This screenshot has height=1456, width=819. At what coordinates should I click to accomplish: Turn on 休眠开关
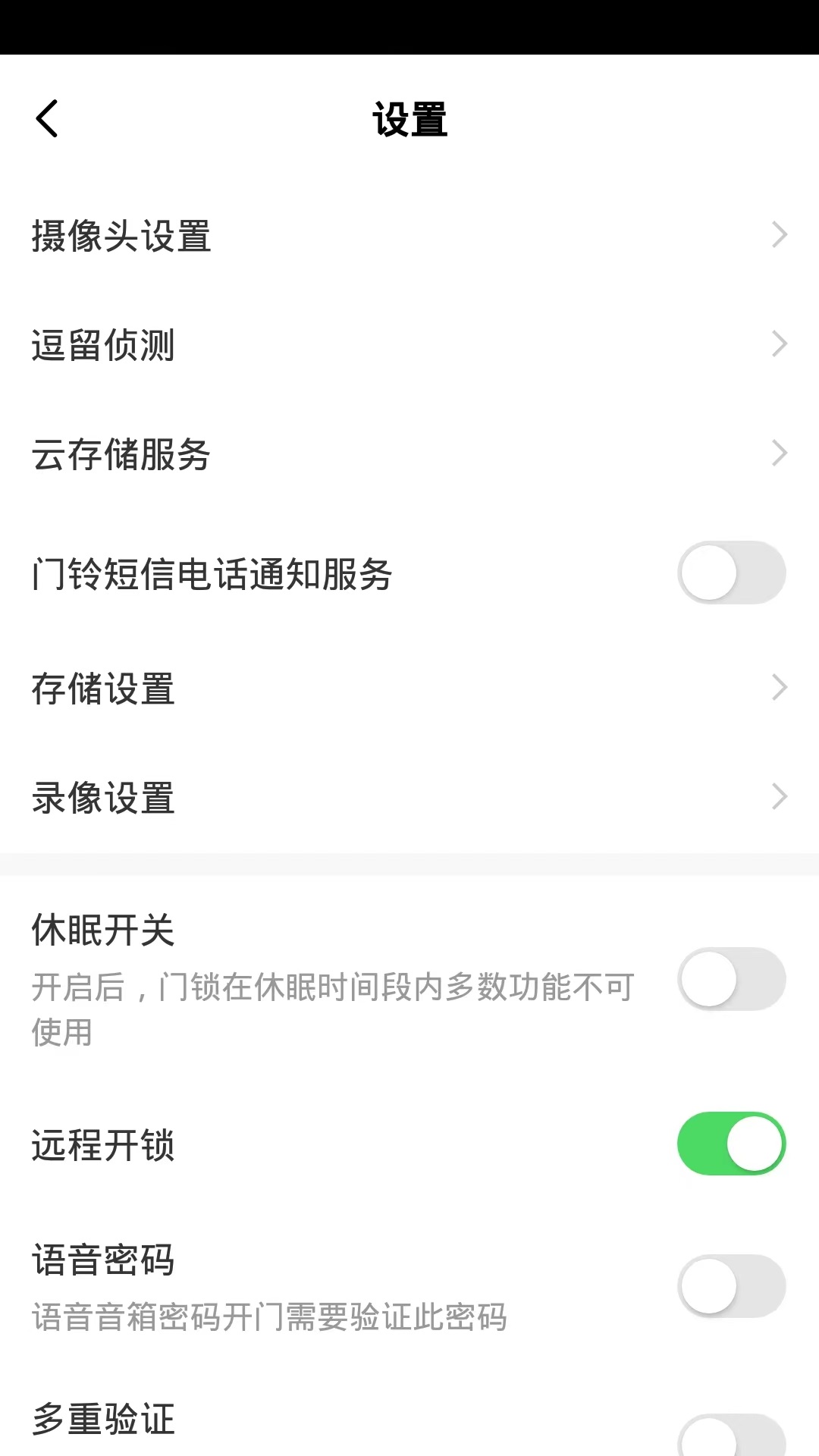tap(731, 978)
